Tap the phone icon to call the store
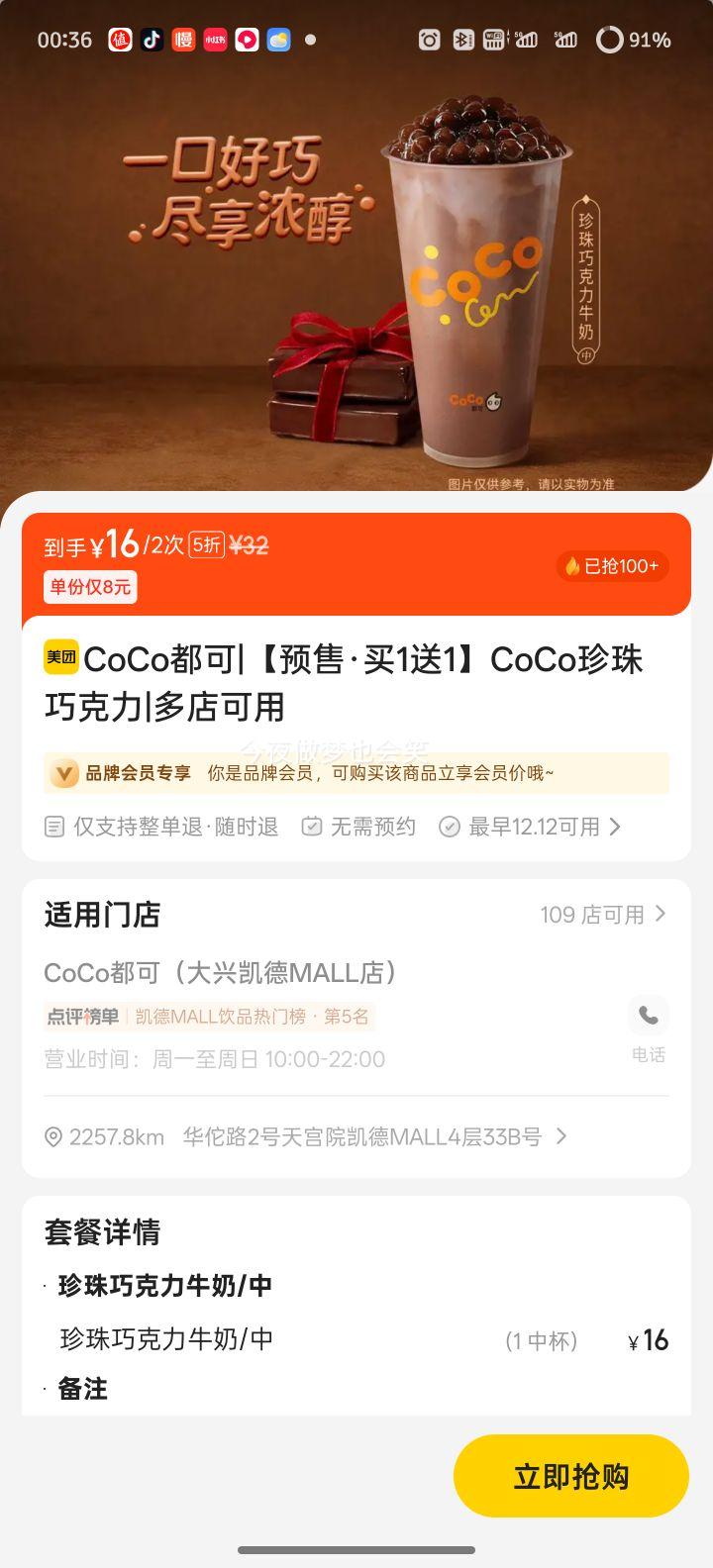This screenshot has width=713, height=1568. point(648,1014)
